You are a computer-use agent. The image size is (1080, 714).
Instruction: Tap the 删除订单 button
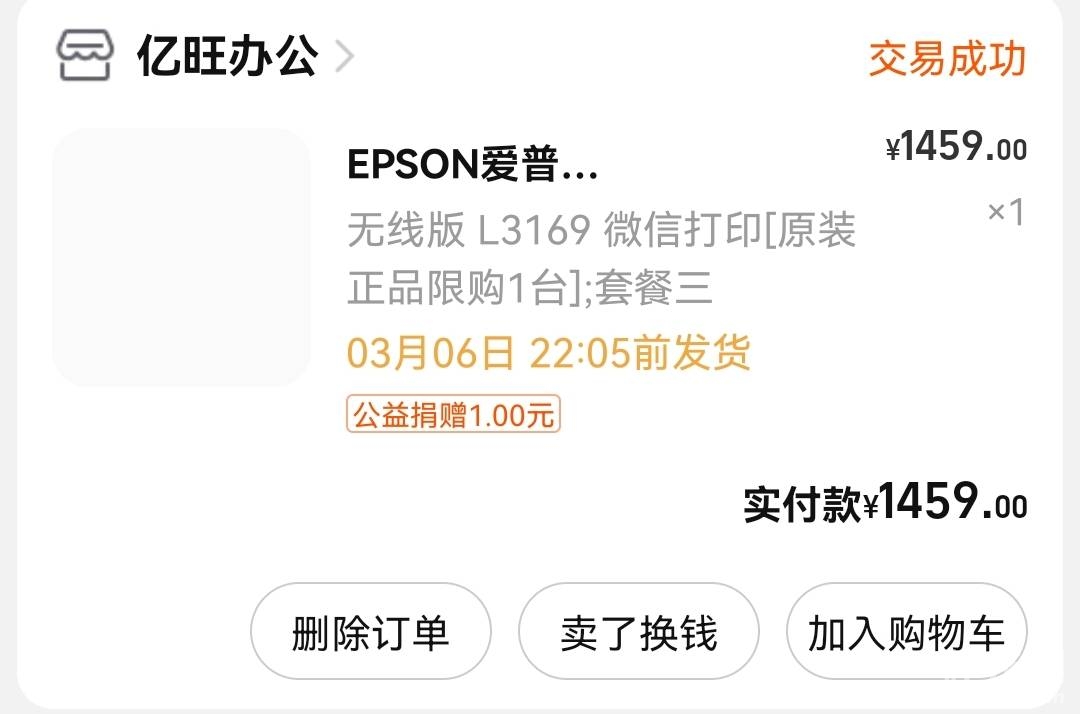(x=370, y=633)
